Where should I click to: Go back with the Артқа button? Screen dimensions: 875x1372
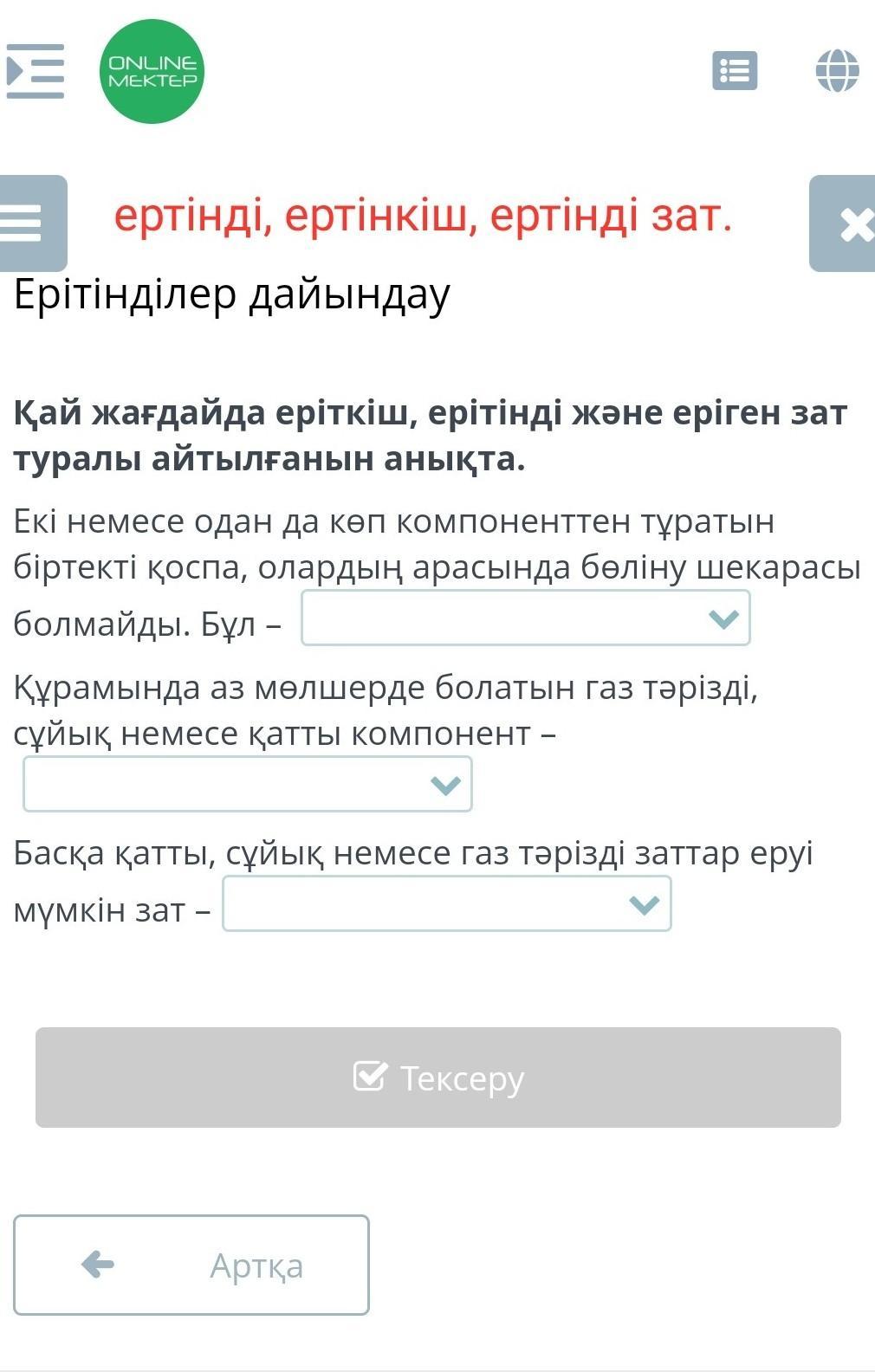click(x=191, y=1265)
